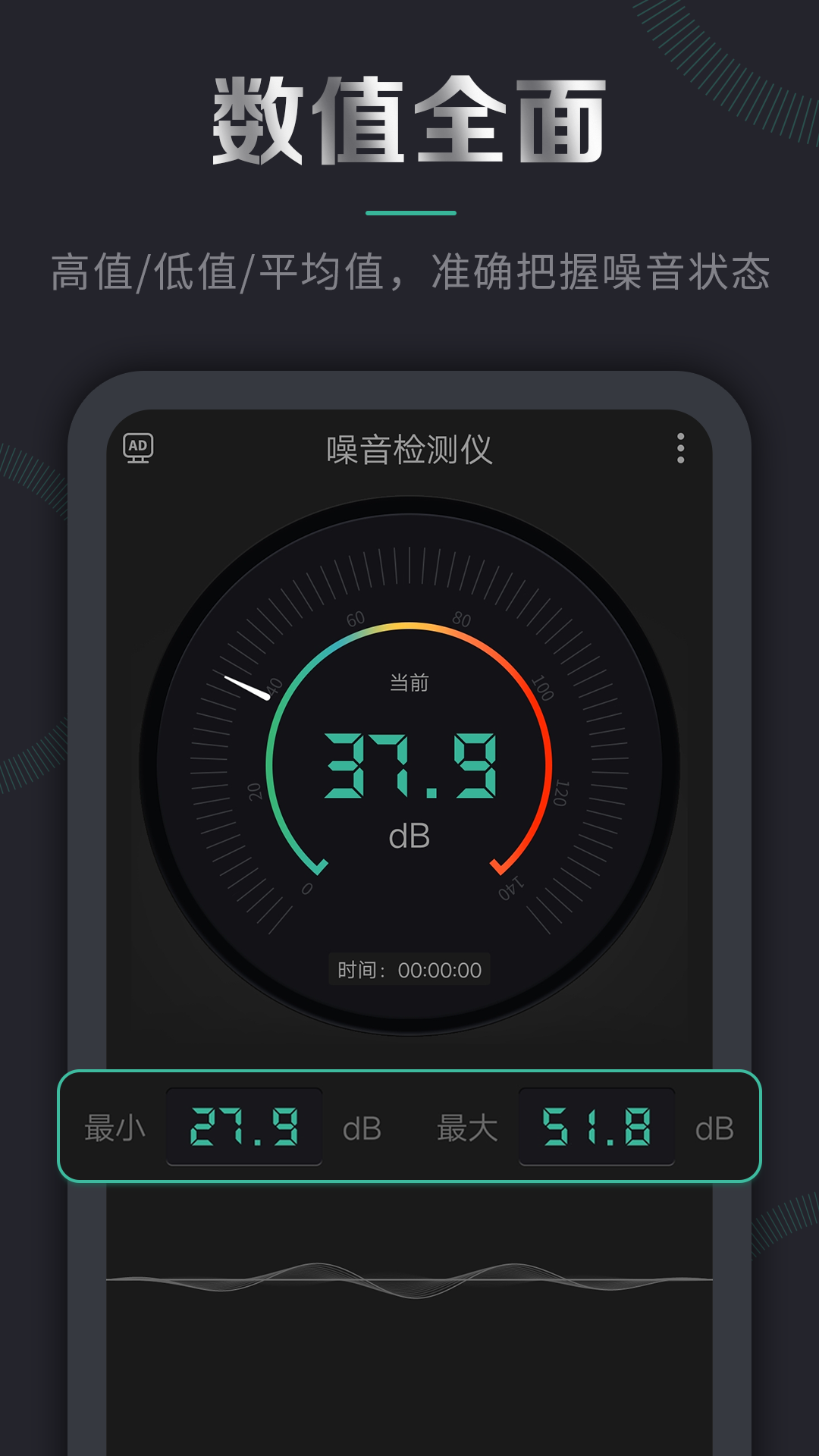Select the 噪音检测仪 title bar
The width and height of the screenshot is (819, 1456).
(409, 447)
